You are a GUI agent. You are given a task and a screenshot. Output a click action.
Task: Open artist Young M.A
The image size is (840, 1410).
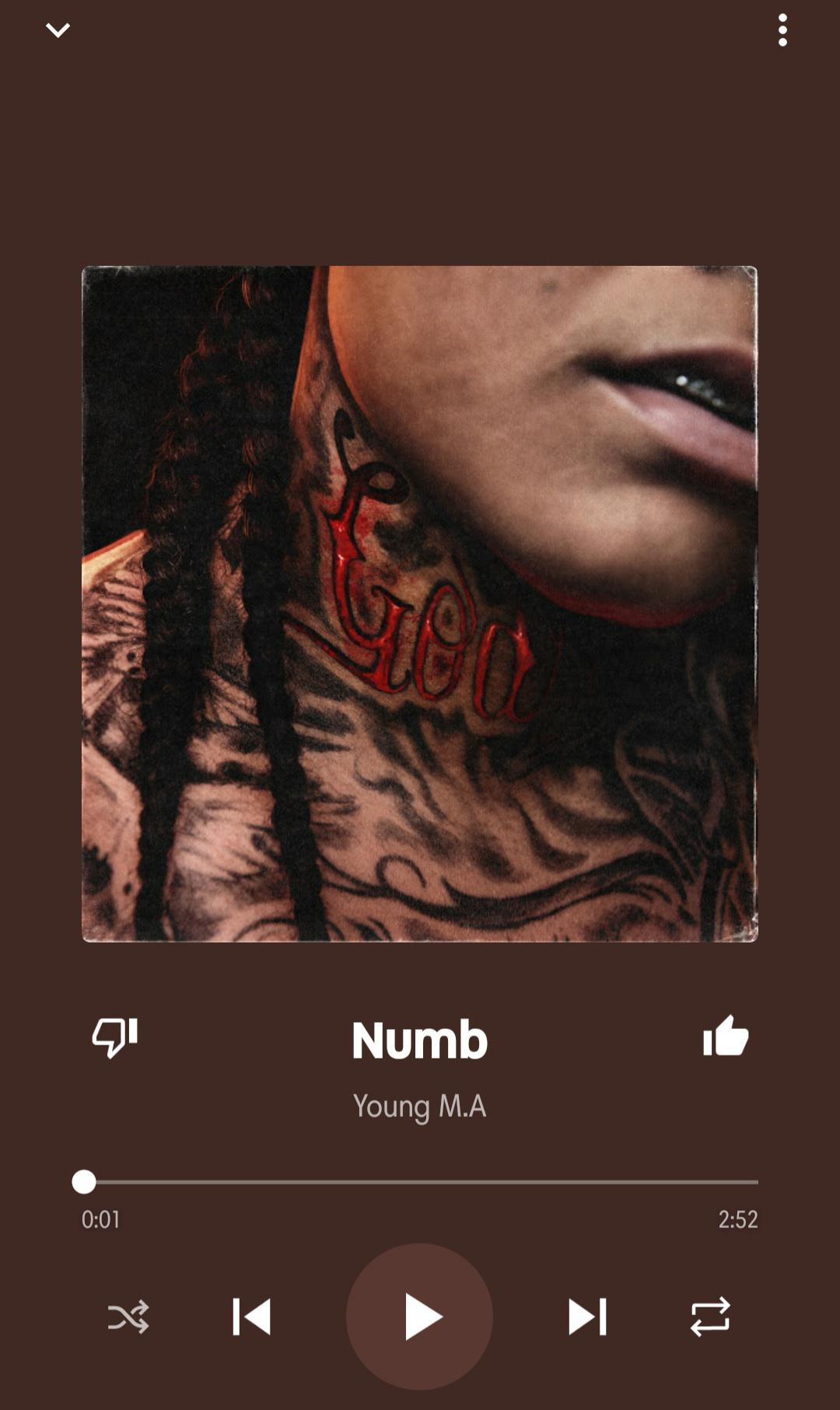point(420,1106)
